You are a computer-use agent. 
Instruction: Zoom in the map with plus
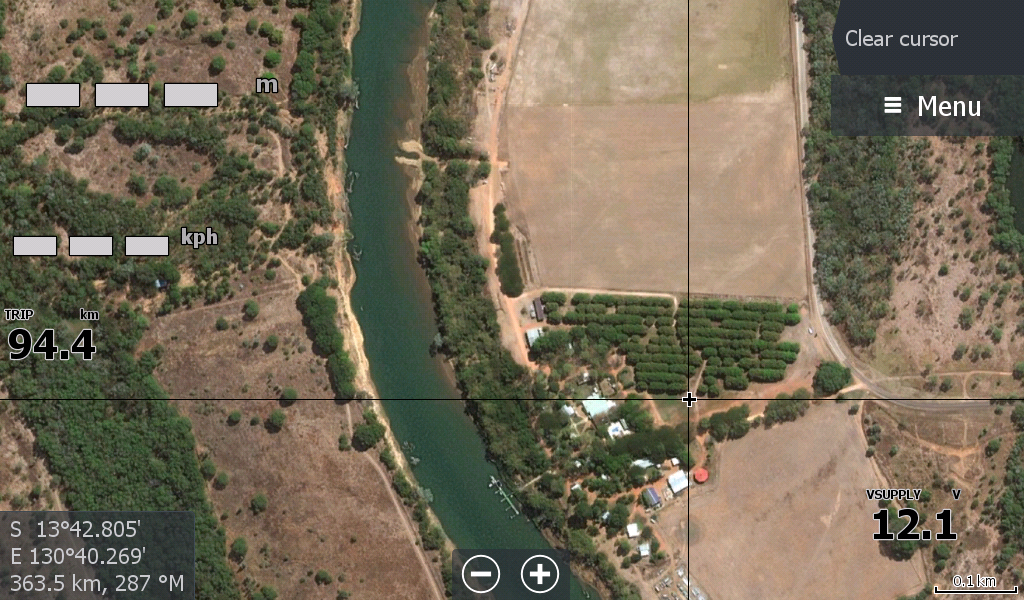point(540,573)
